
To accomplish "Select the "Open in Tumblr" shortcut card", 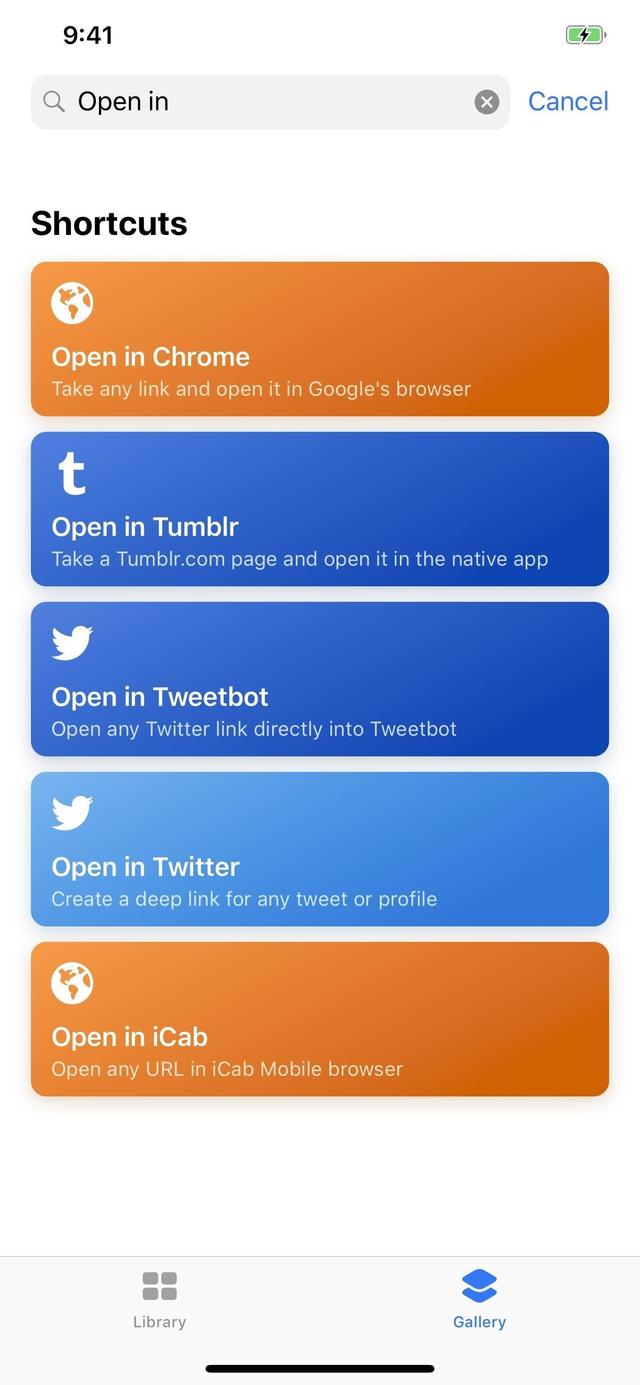I will [x=320, y=509].
